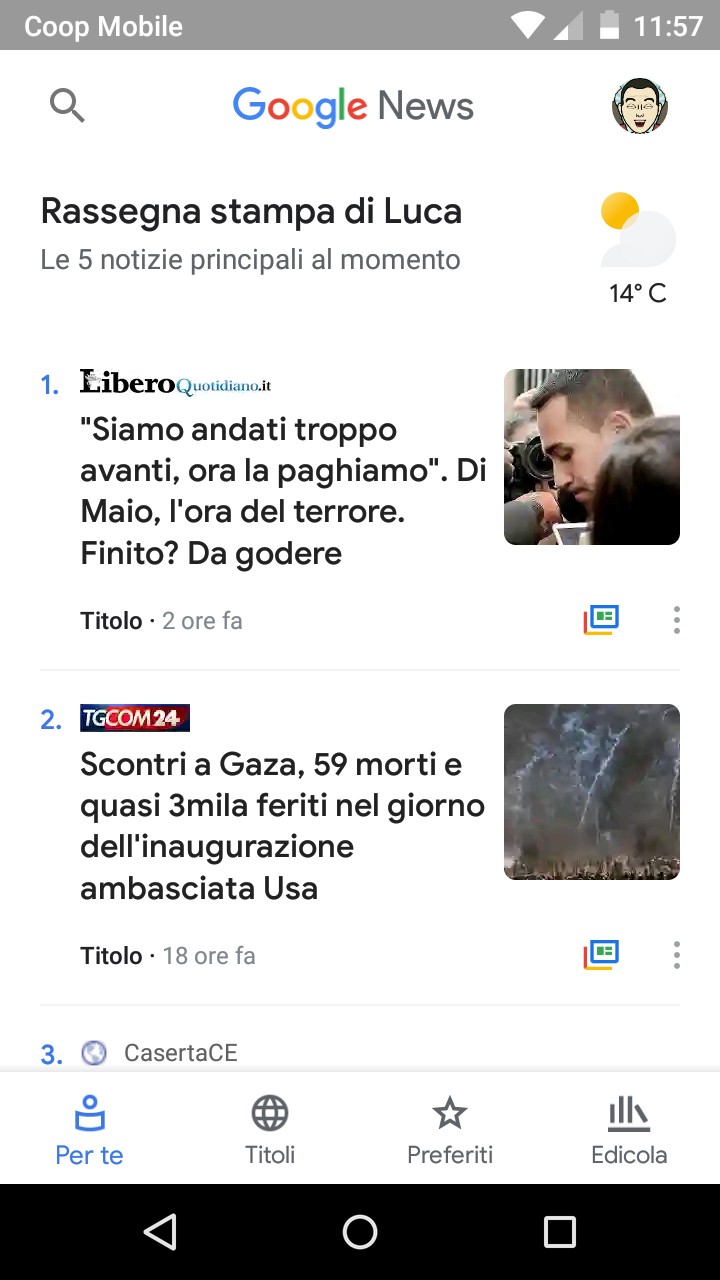Open overflow menu for Di Maio article

pyautogui.click(x=677, y=620)
